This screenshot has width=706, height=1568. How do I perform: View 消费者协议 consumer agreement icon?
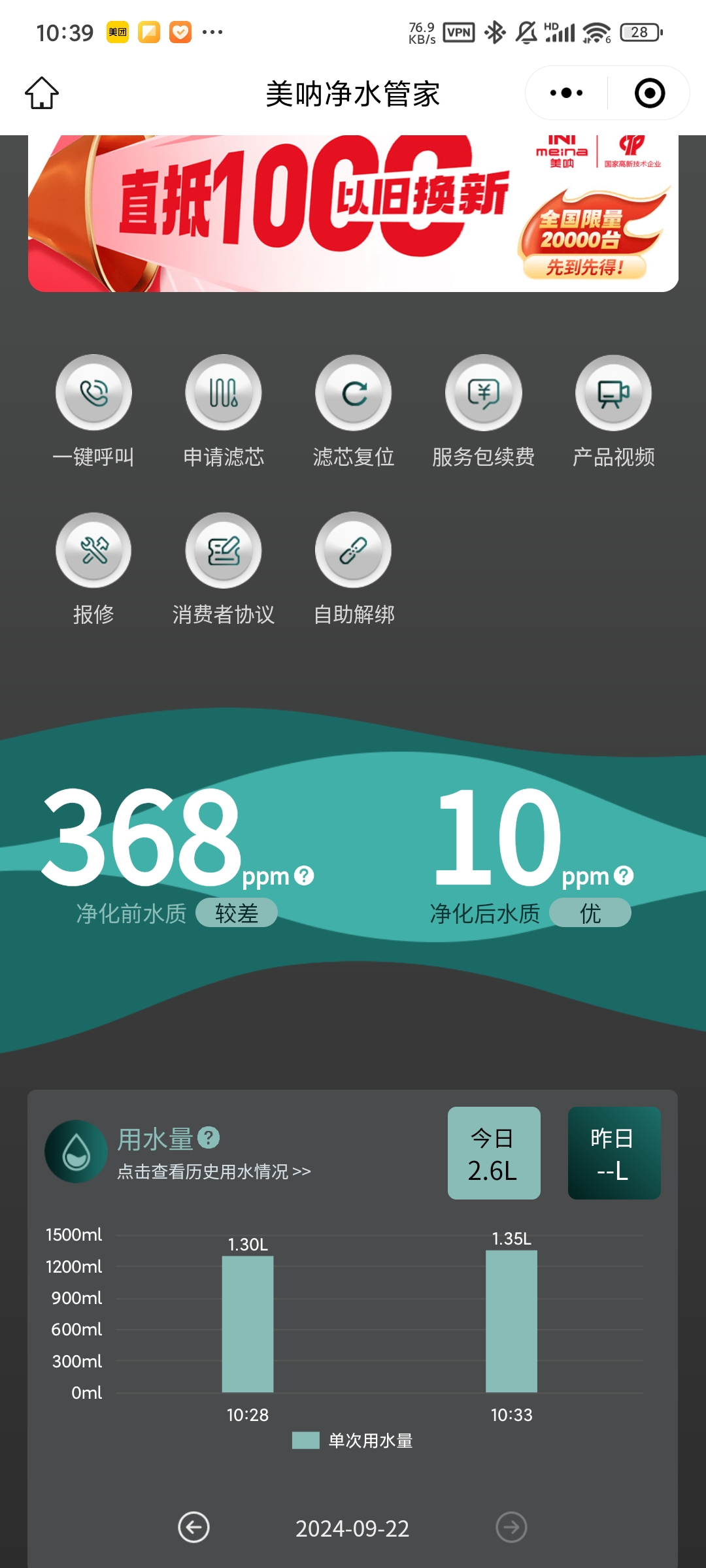pos(223,549)
